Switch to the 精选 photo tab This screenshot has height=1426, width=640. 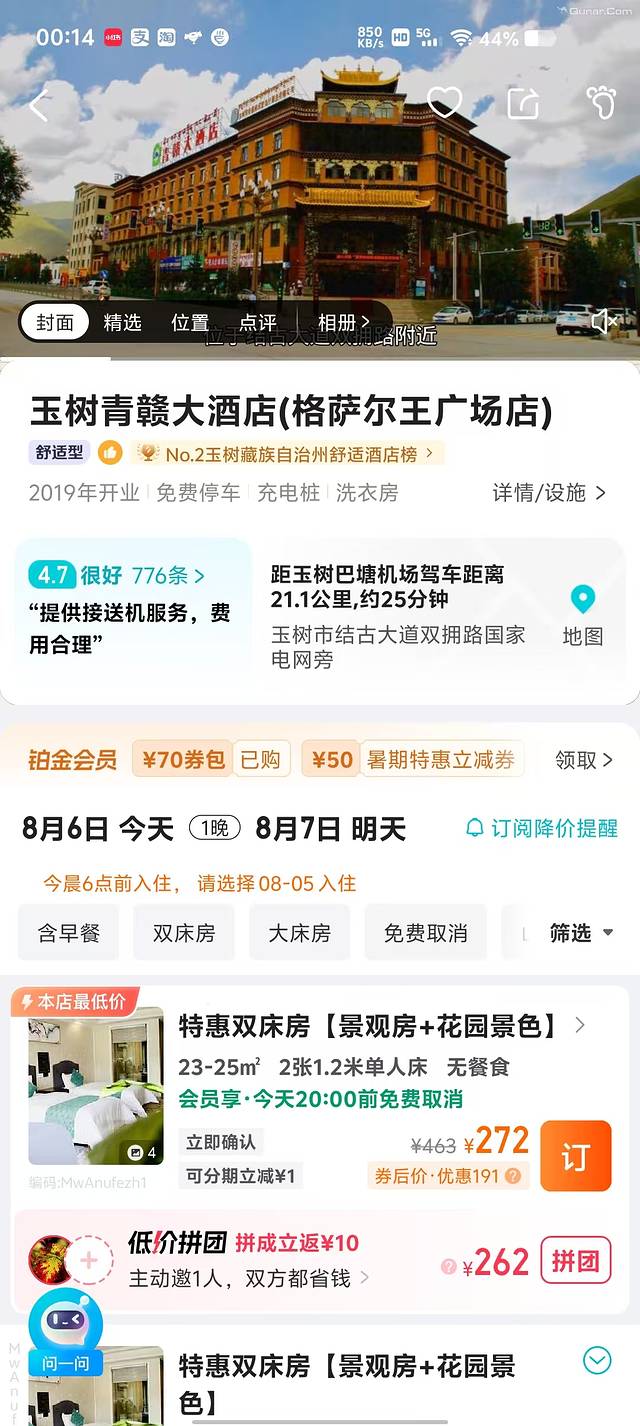(x=122, y=322)
